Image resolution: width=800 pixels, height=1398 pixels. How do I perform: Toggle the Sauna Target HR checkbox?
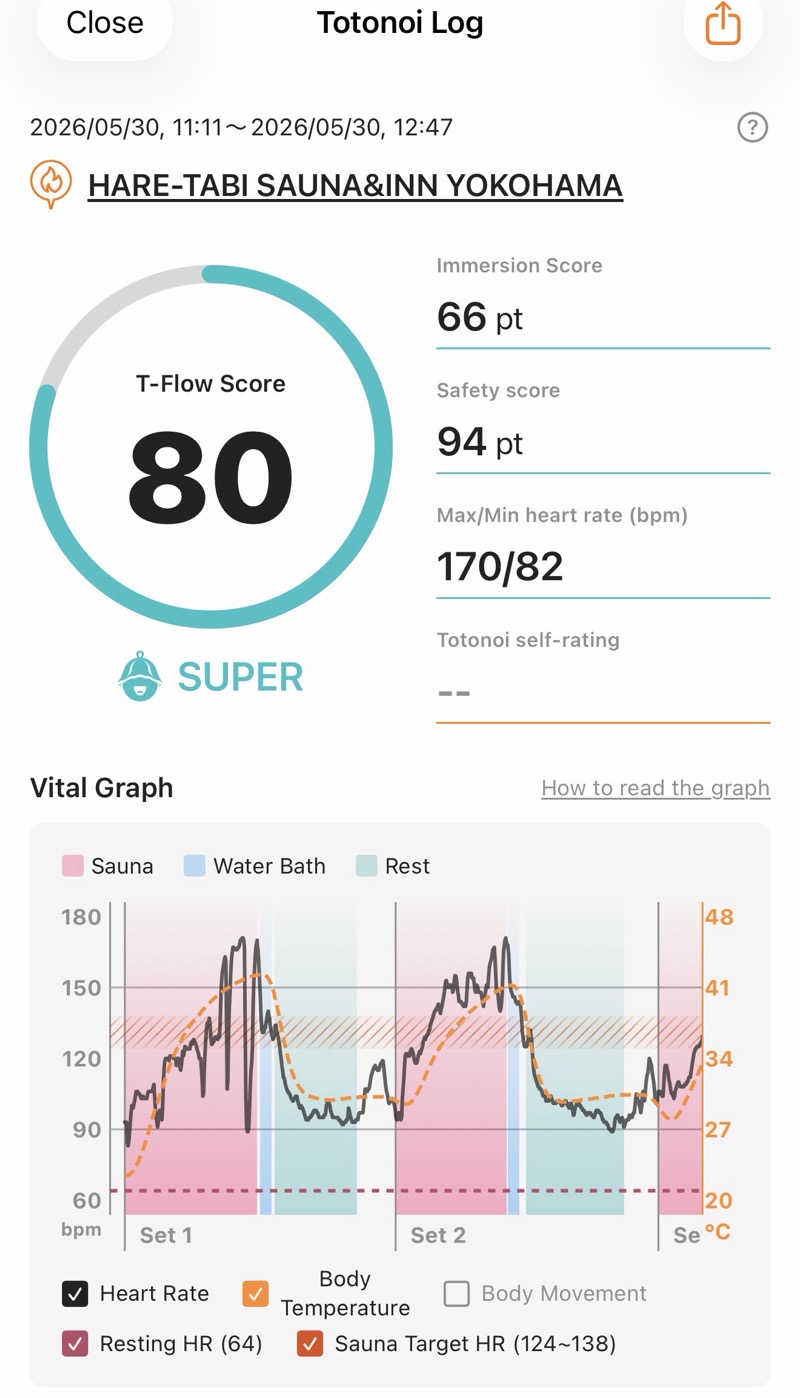[310, 1344]
